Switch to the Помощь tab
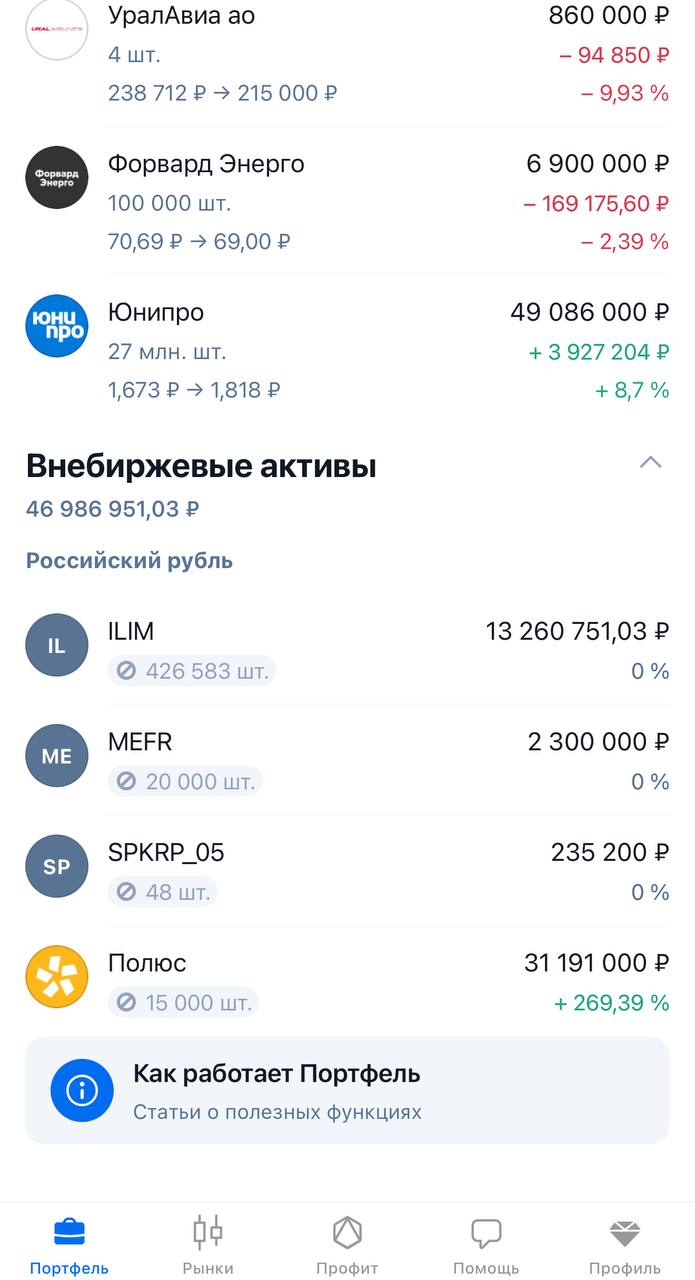695x1280 pixels. point(486,1246)
